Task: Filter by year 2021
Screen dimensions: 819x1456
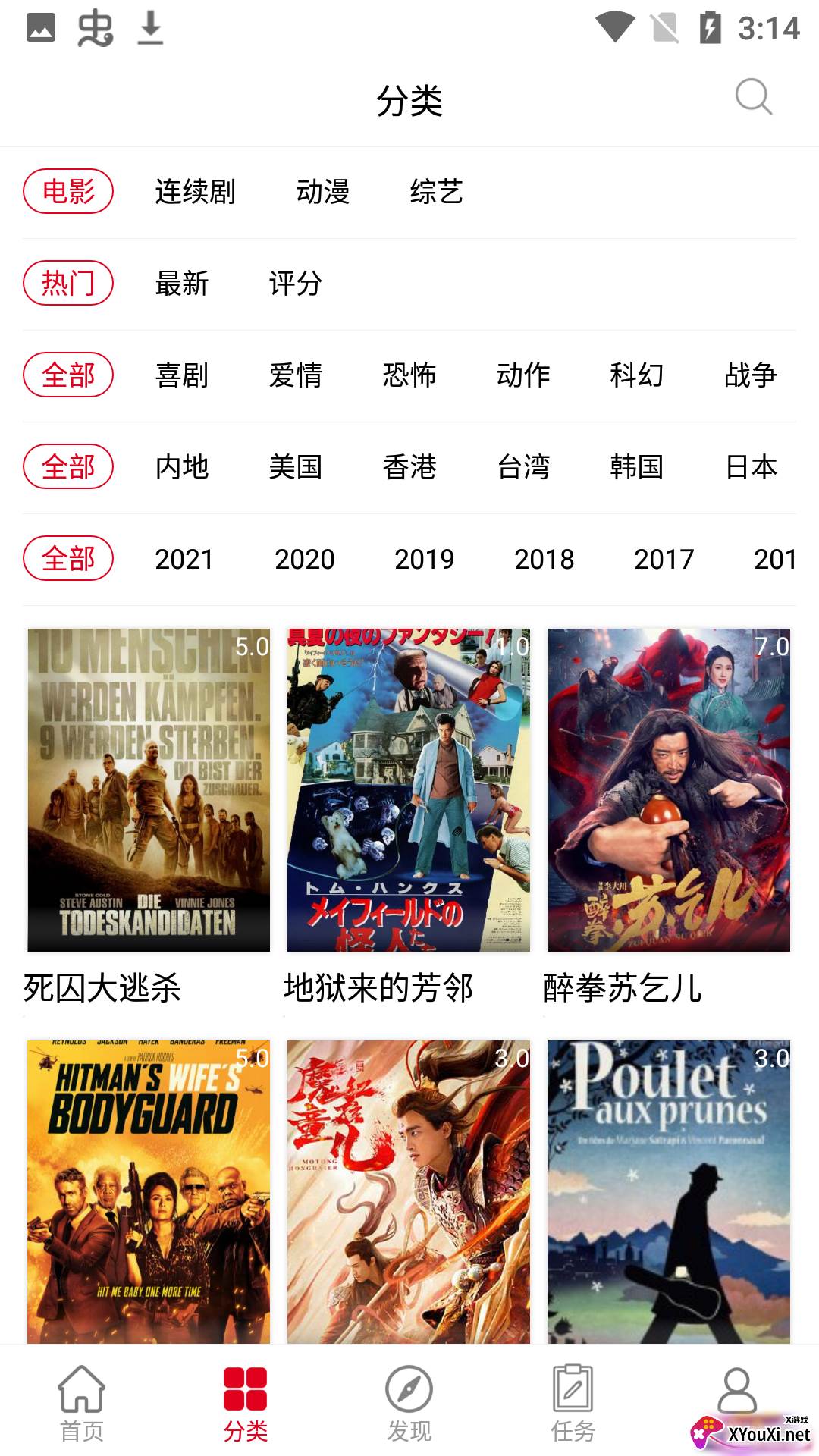Action: [184, 559]
